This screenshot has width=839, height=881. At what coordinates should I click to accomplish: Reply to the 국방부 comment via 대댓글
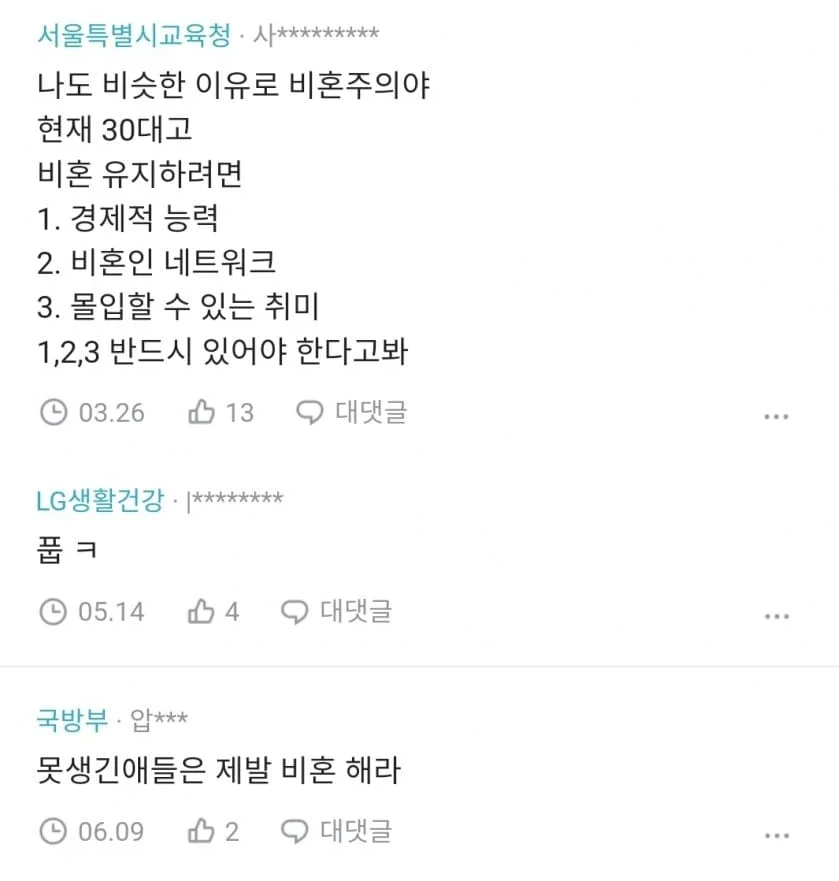tap(337, 830)
